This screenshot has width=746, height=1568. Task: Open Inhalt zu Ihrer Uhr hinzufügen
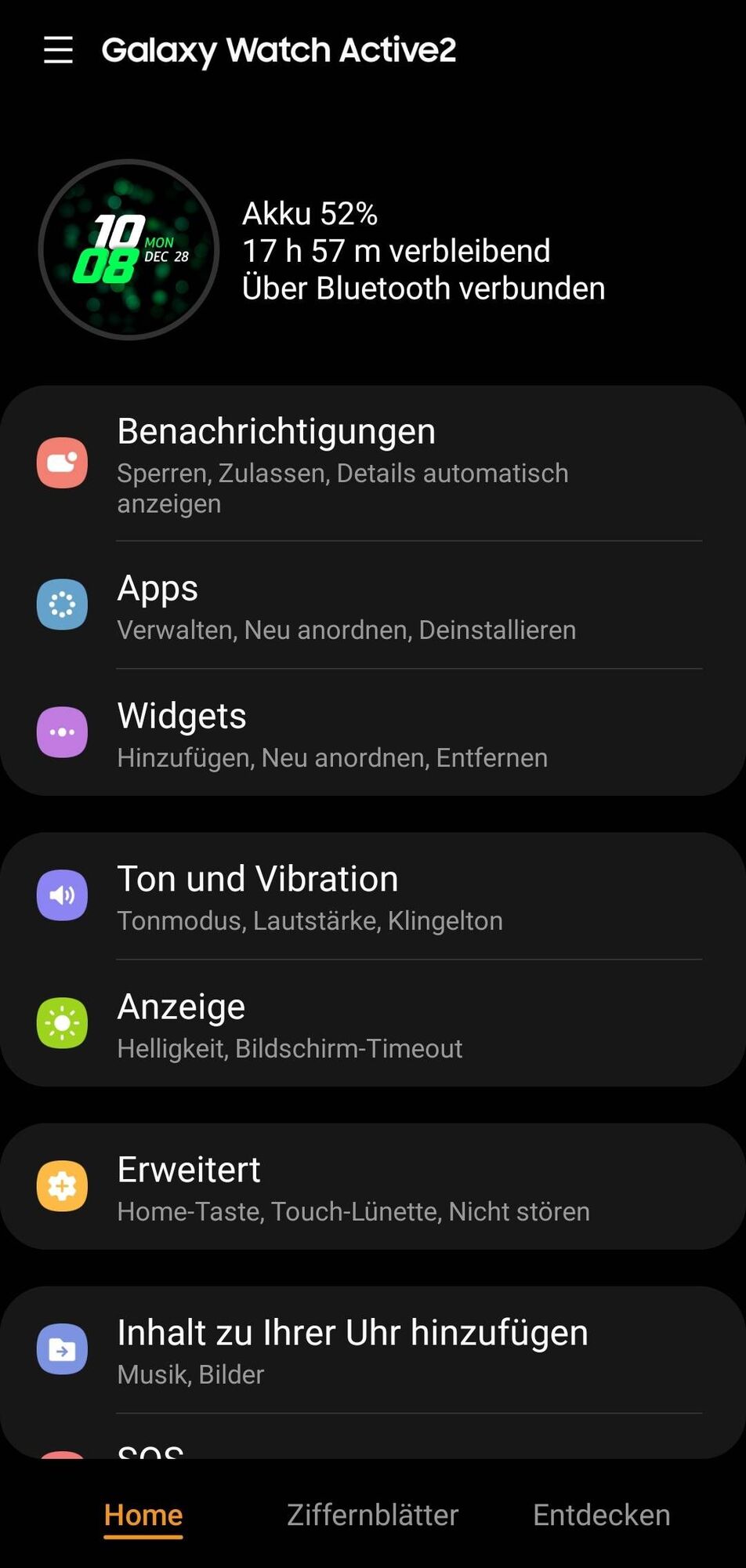point(373,1350)
